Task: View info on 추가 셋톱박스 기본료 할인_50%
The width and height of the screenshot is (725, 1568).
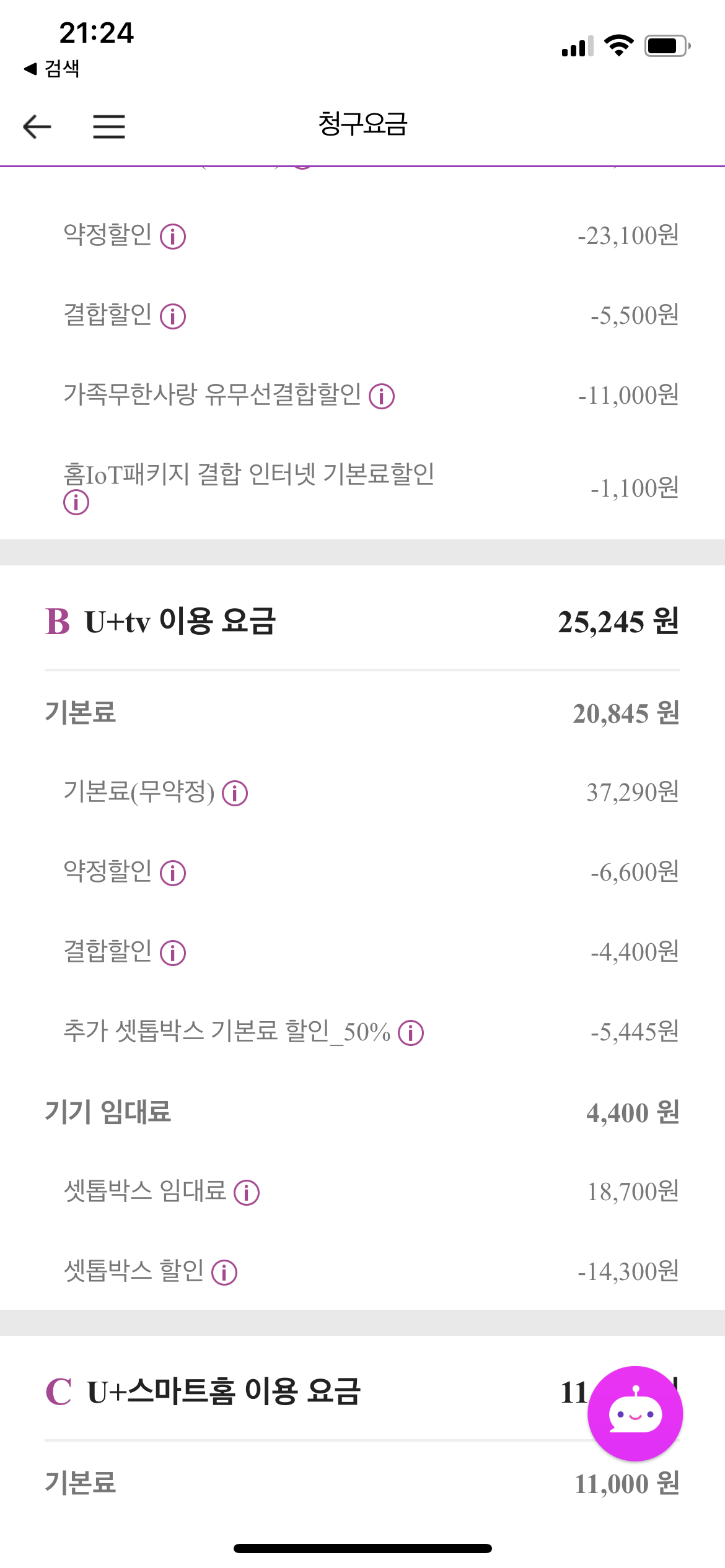Action: click(x=411, y=1033)
